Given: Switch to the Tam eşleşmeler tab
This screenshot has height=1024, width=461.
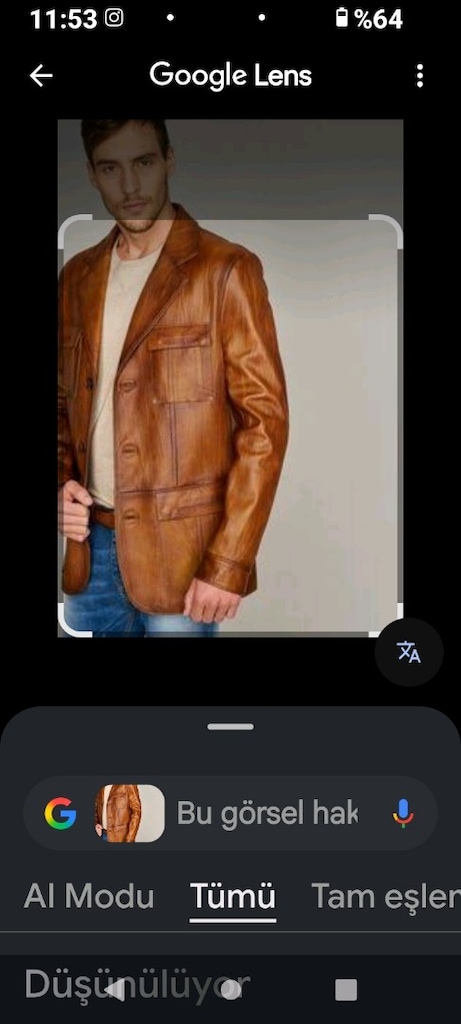Looking at the screenshot, I should (386, 897).
